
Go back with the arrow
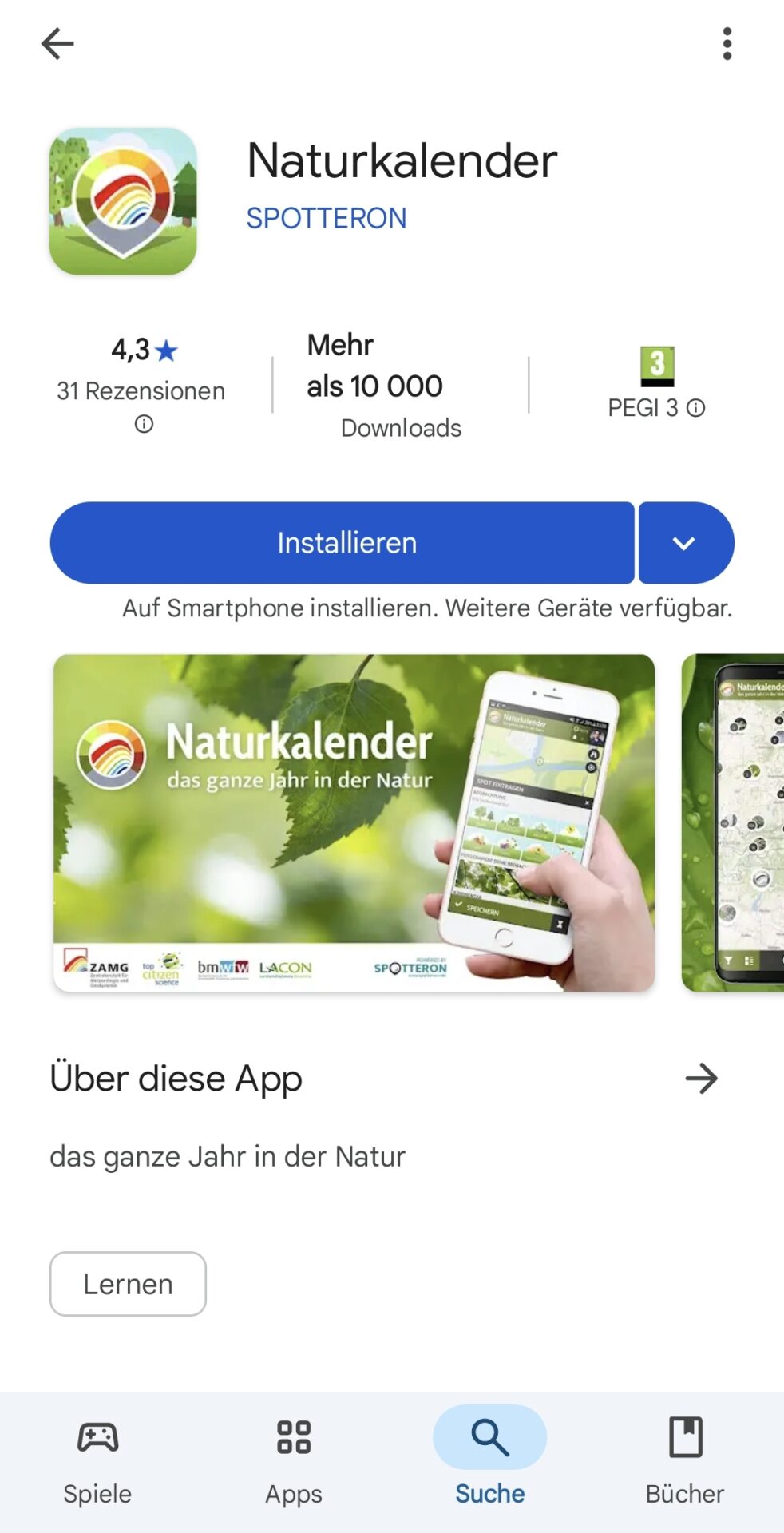[57, 44]
